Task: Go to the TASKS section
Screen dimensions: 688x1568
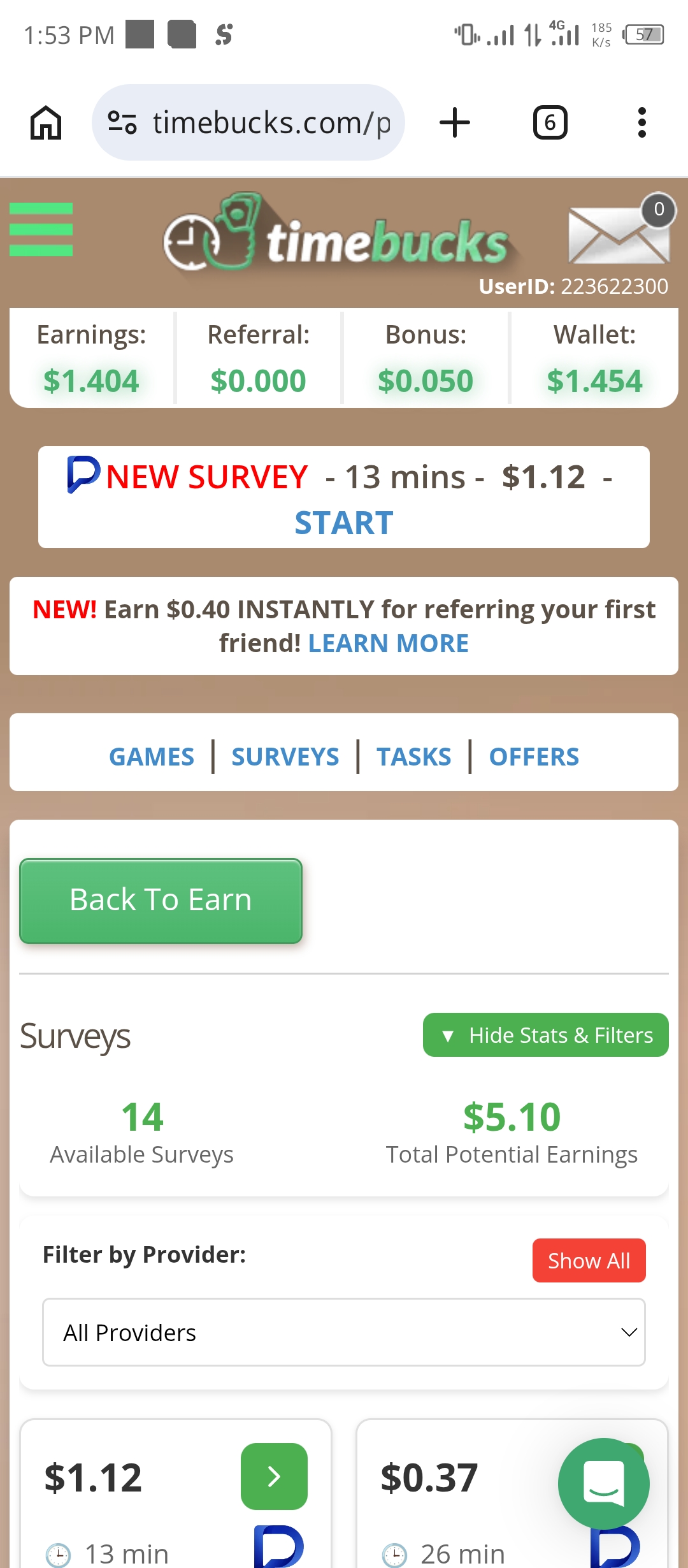Action: pyautogui.click(x=413, y=757)
